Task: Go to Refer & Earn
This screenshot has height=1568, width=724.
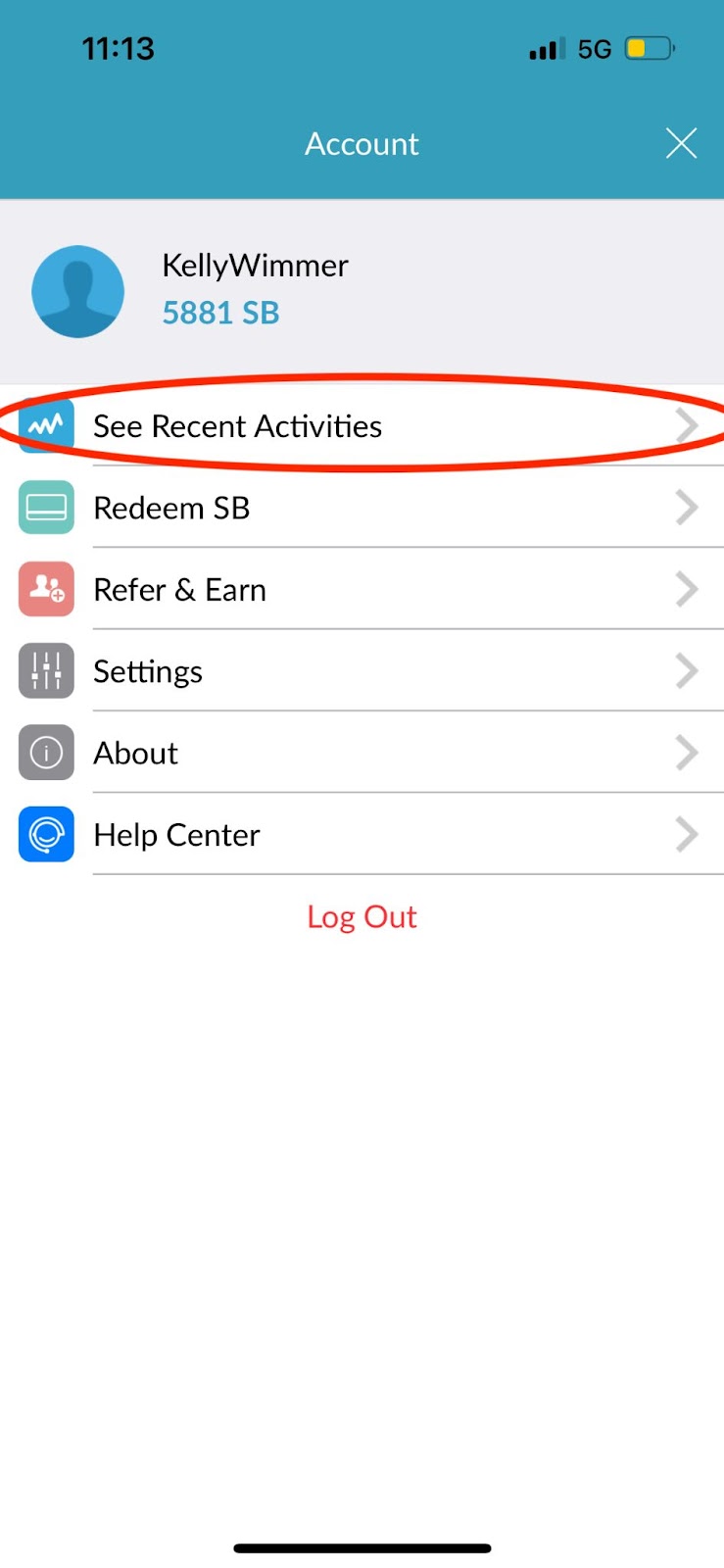Action: point(362,589)
